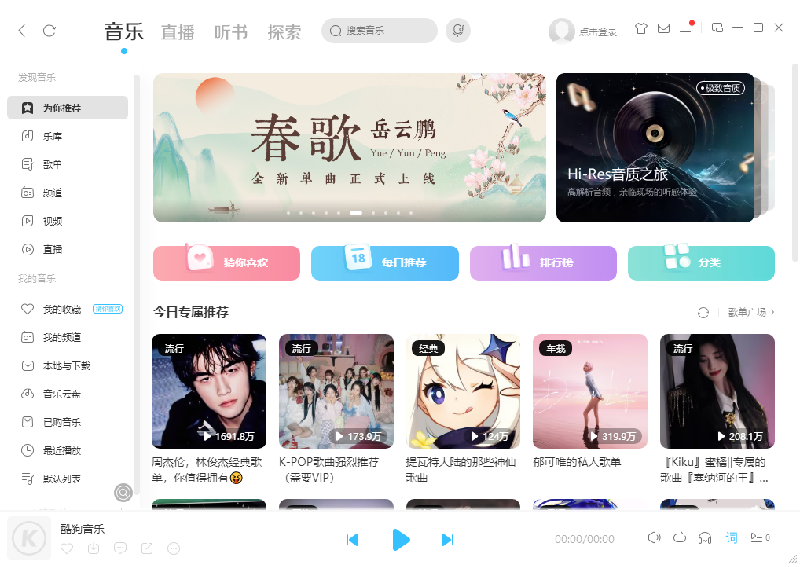Open the 歌单广场 link
Image resolution: width=800 pixels, height=567 pixels.
coord(750,313)
